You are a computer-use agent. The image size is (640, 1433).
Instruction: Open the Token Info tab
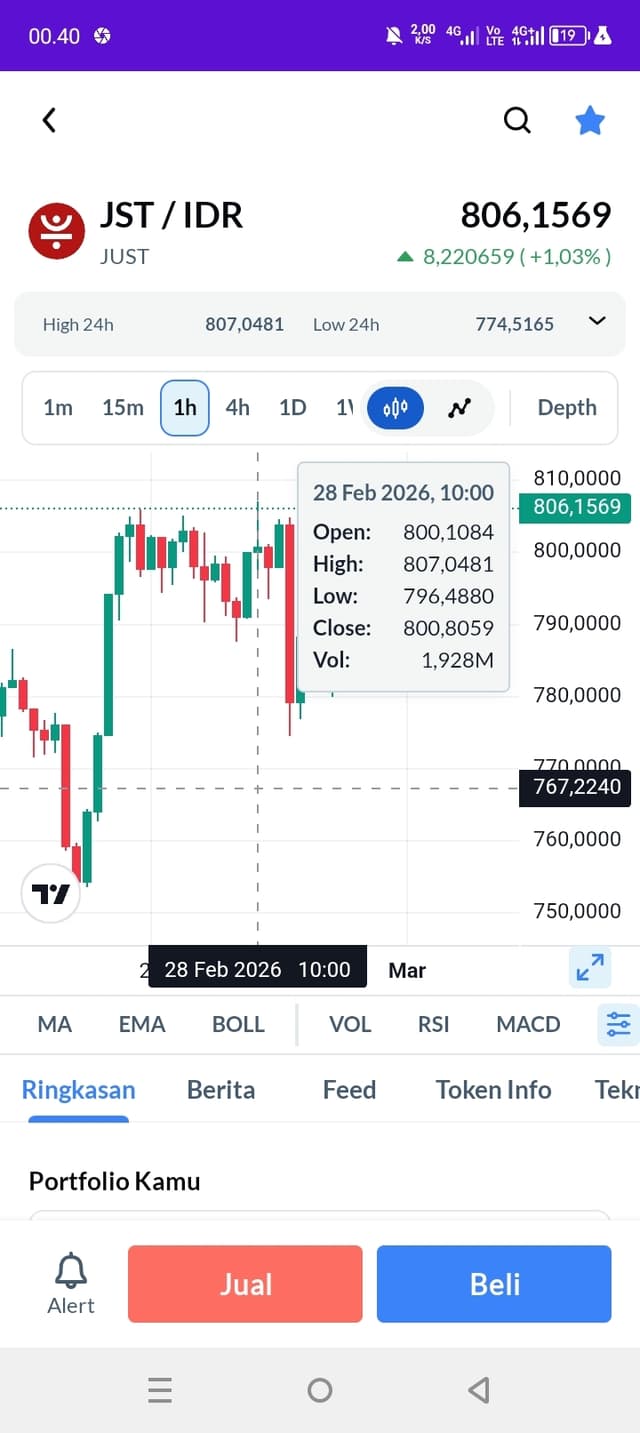pos(494,1090)
